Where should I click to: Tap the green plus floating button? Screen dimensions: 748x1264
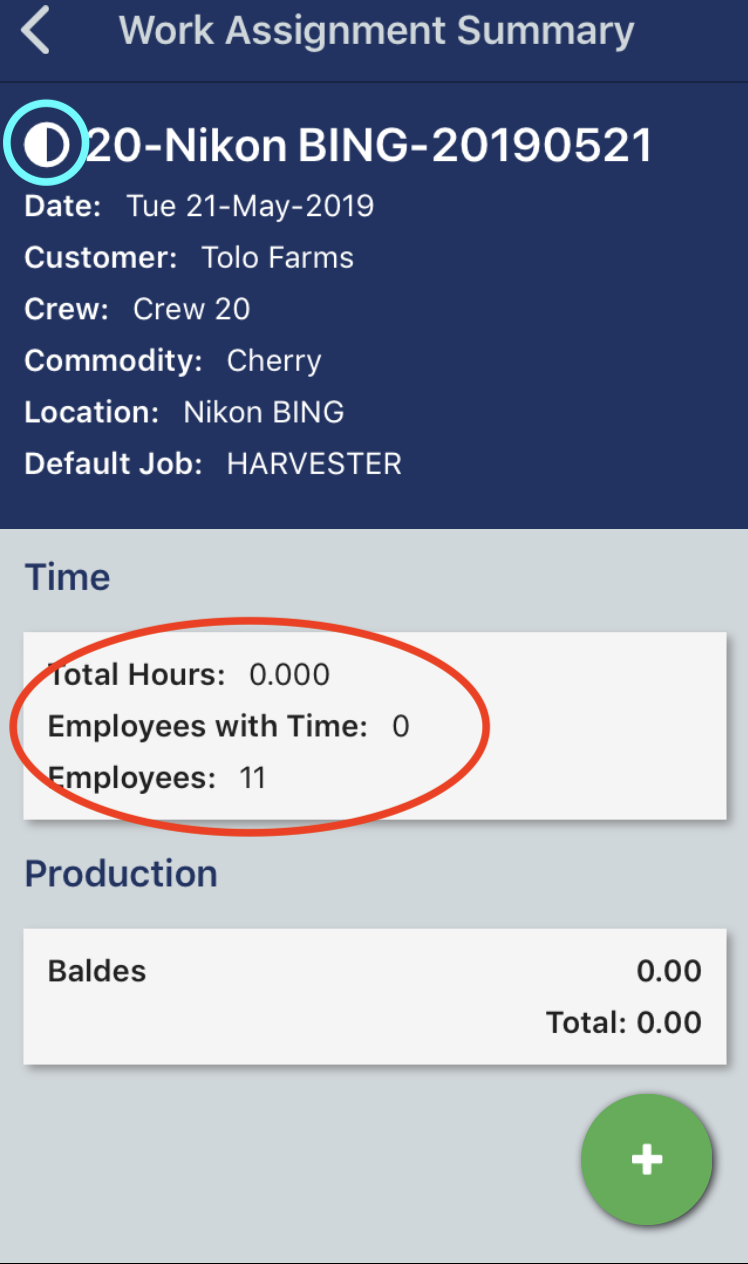pos(647,1159)
